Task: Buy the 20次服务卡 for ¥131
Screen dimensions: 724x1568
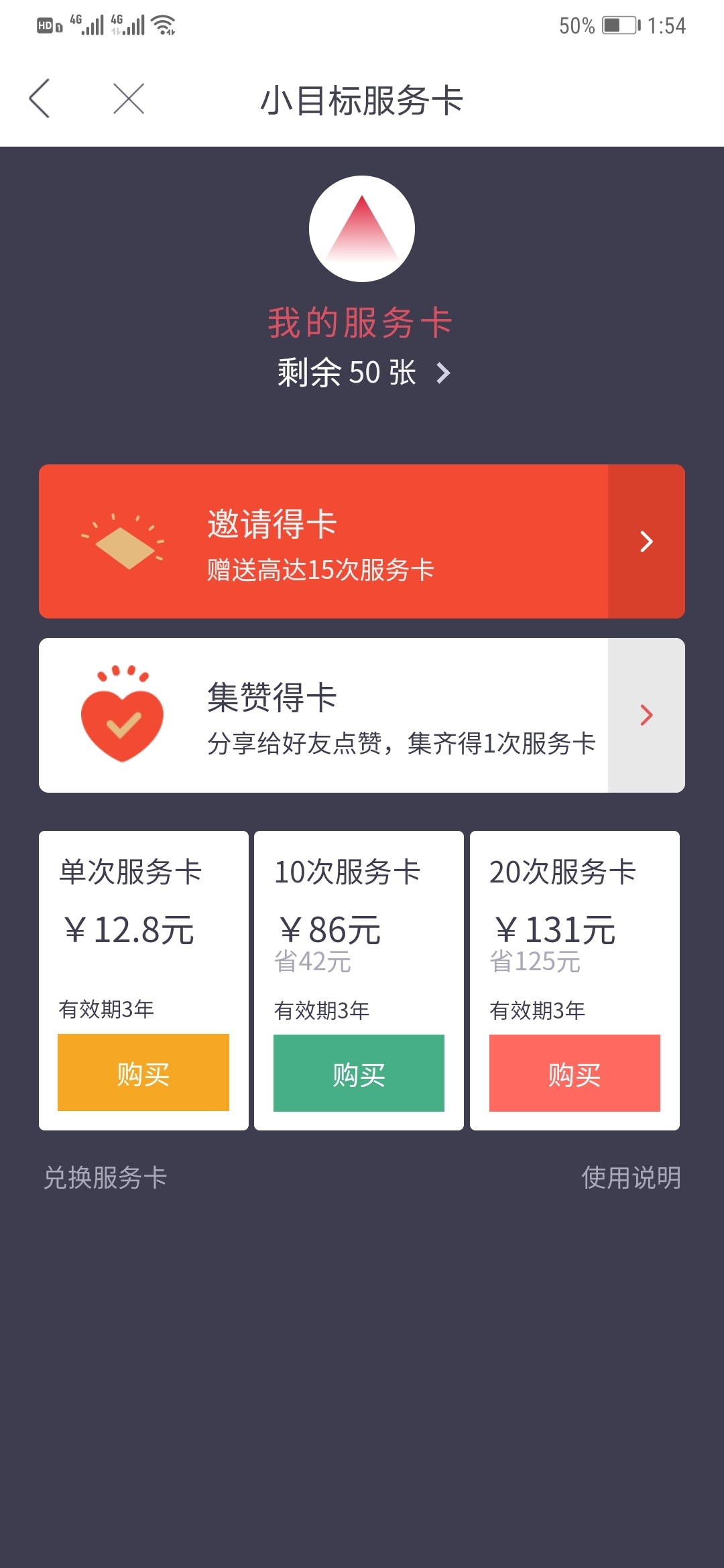Action: pyautogui.click(x=575, y=1073)
